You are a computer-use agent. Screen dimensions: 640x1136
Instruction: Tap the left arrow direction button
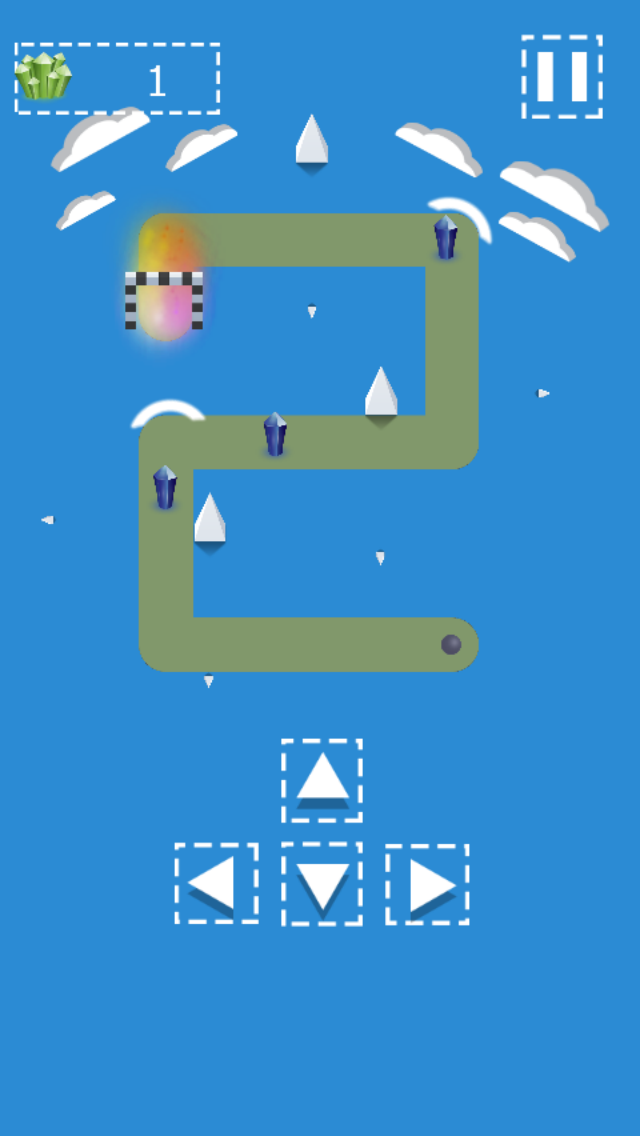pos(216,883)
